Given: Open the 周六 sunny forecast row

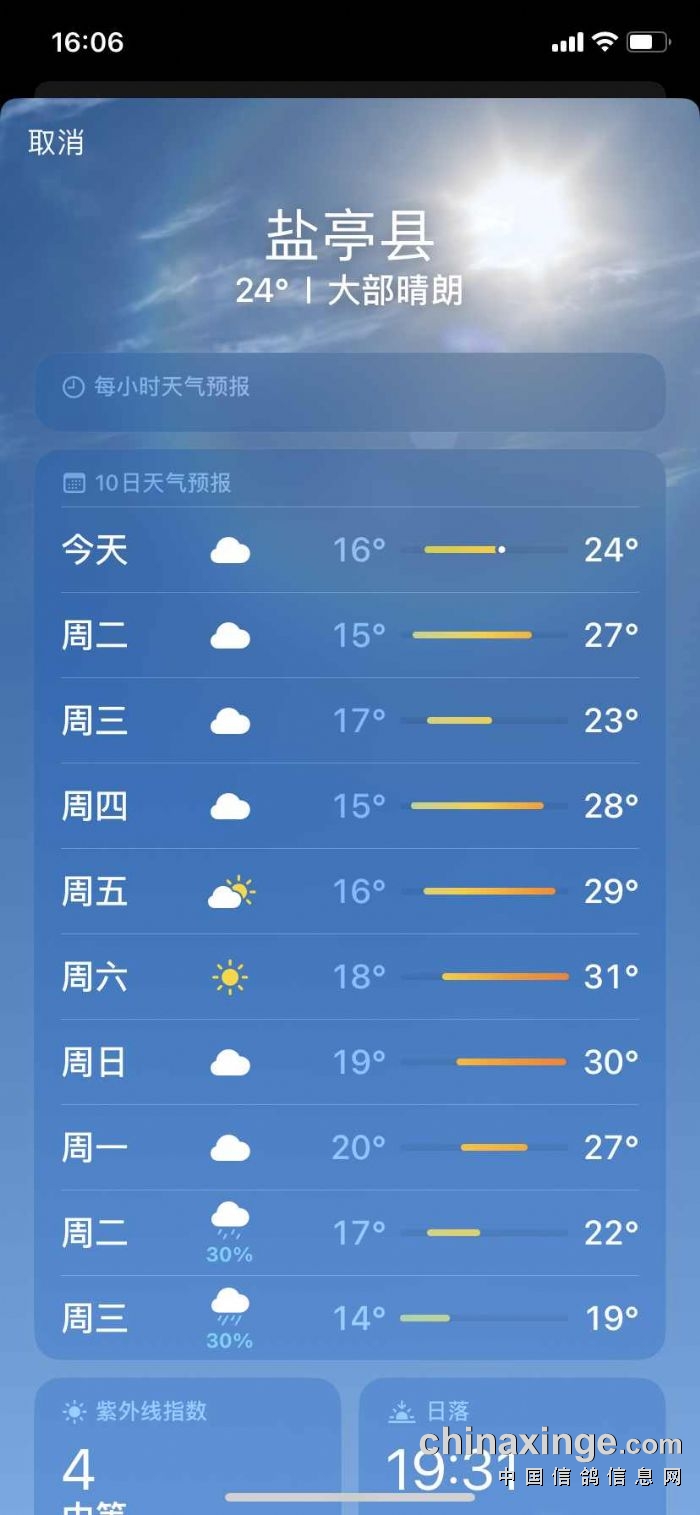Looking at the screenshot, I should tap(350, 977).
